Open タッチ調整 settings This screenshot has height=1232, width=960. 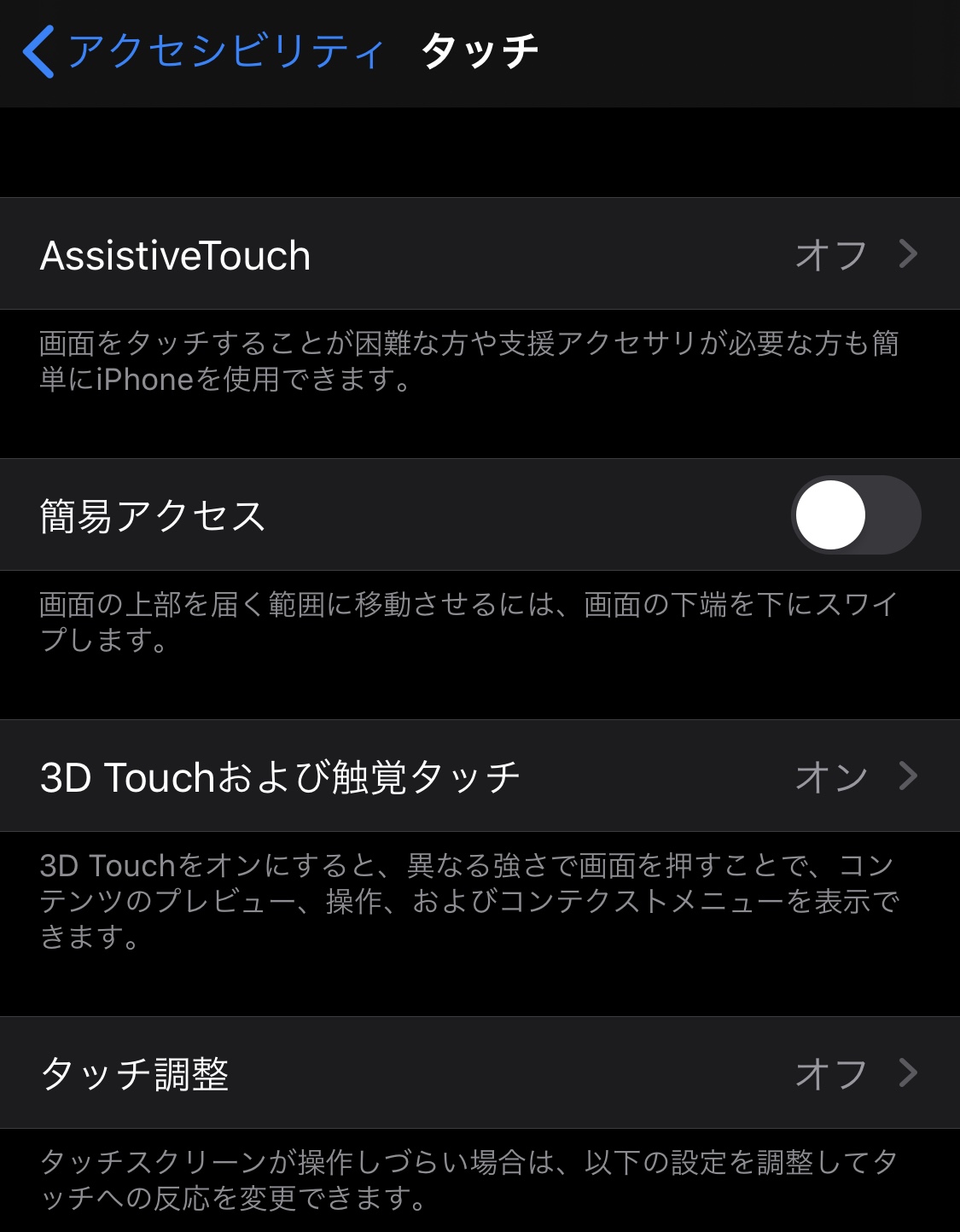480,1073
